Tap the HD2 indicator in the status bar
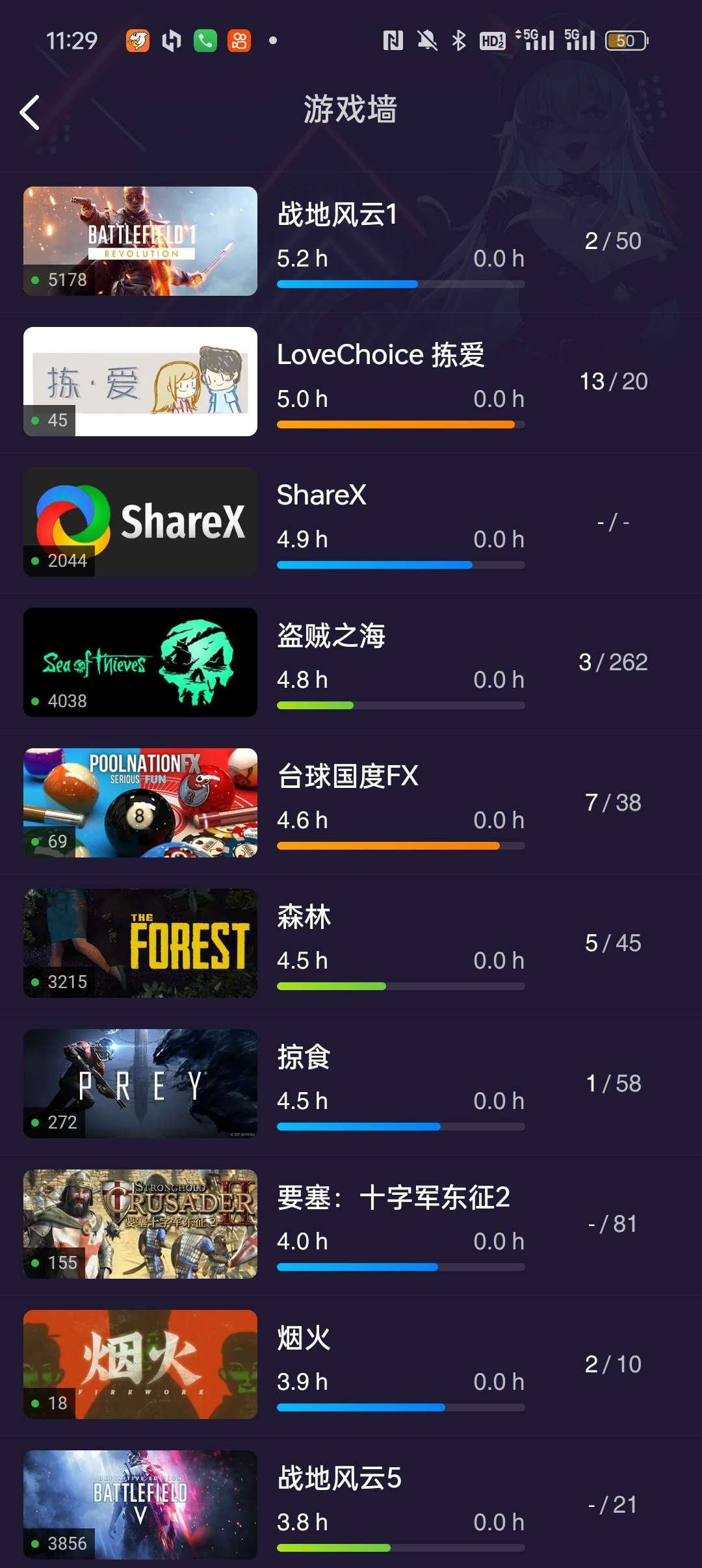The width and height of the screenshot is (702, 1568). [x=493, y=40]
